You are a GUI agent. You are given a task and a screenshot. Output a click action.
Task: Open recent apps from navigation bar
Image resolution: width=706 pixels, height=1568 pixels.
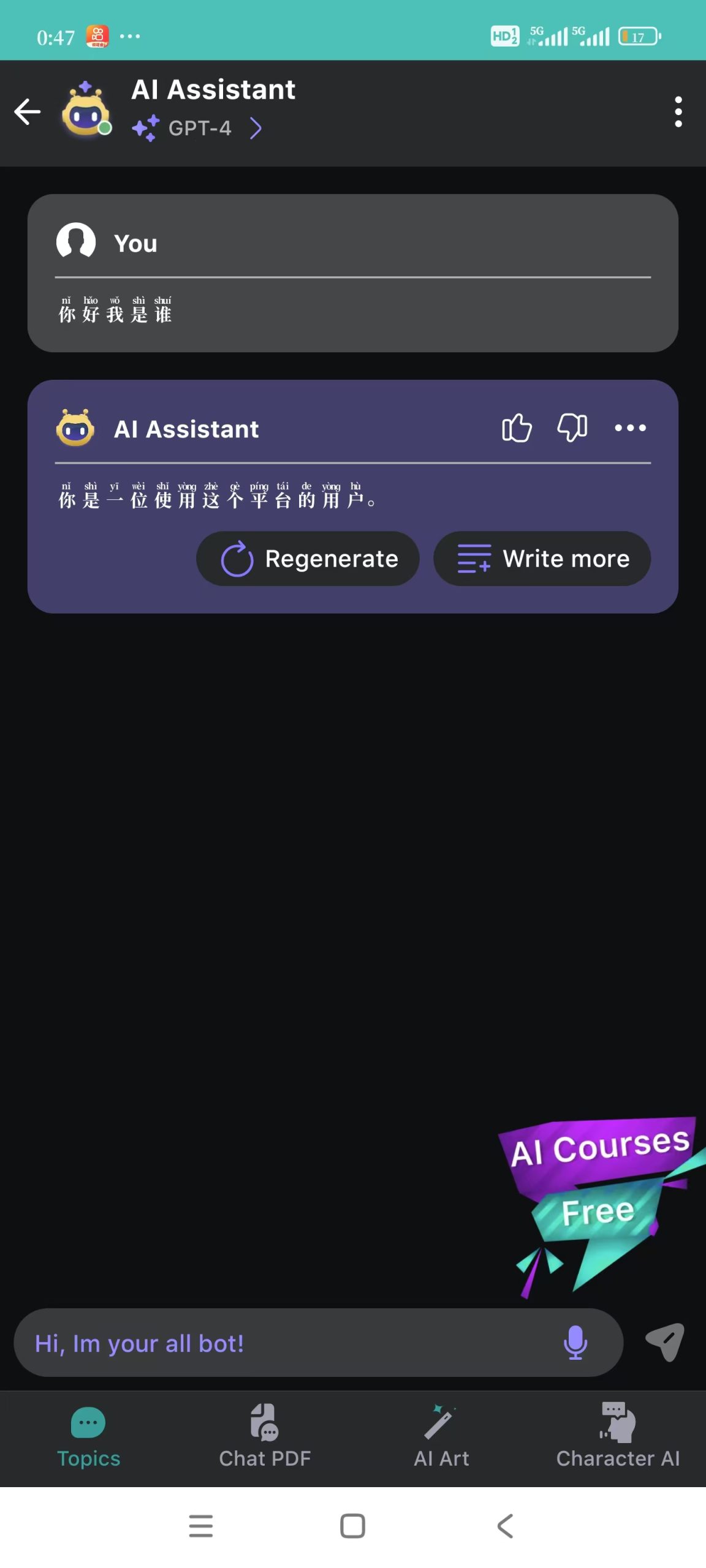click(200, 1526)
